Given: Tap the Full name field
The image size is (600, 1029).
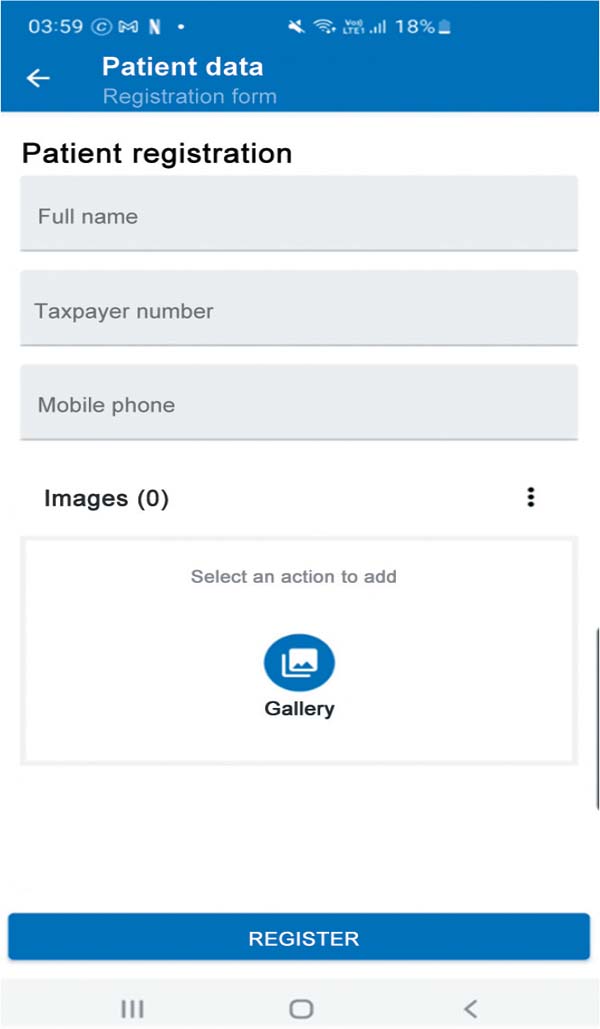Looking at the screenshot, I should click(x=298, y=215).
